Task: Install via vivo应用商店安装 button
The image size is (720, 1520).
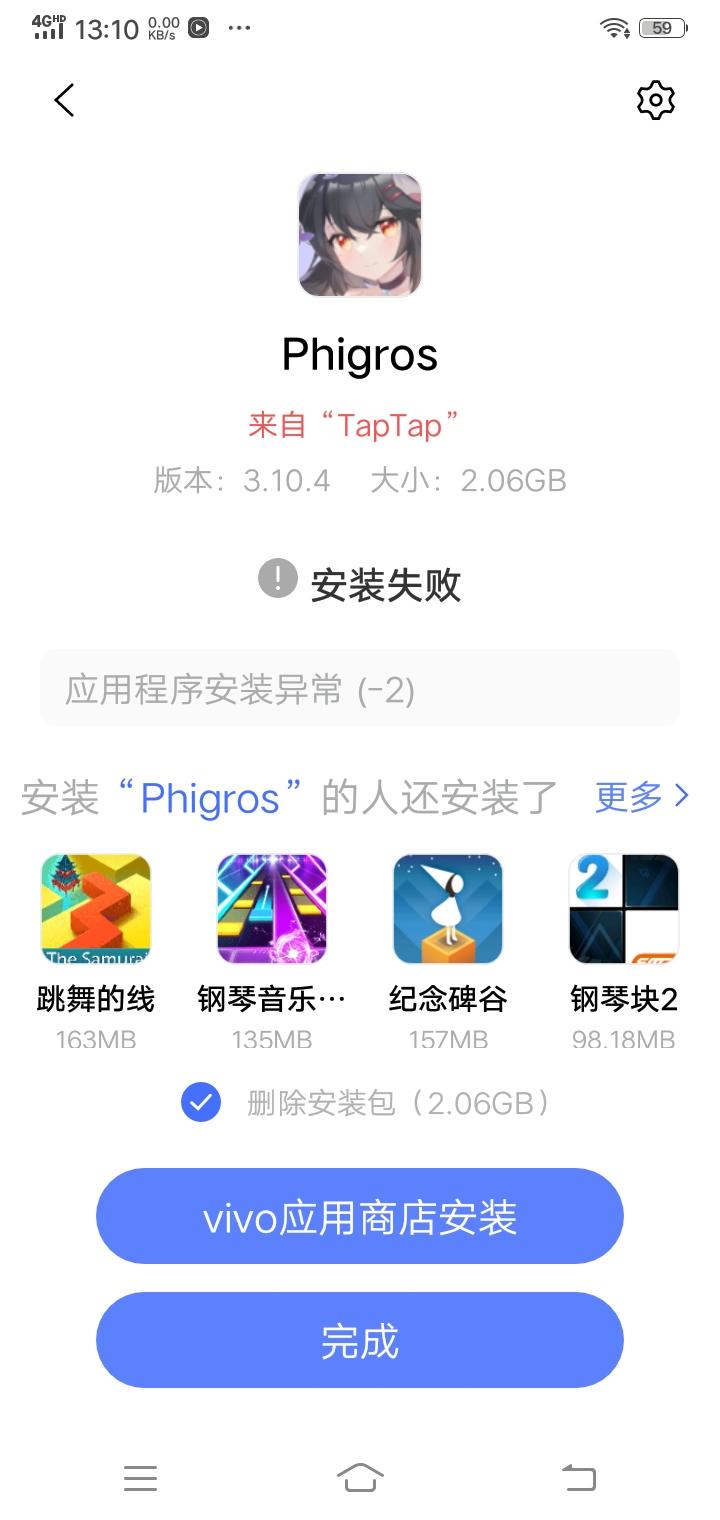Action: tap(360, 1216)
